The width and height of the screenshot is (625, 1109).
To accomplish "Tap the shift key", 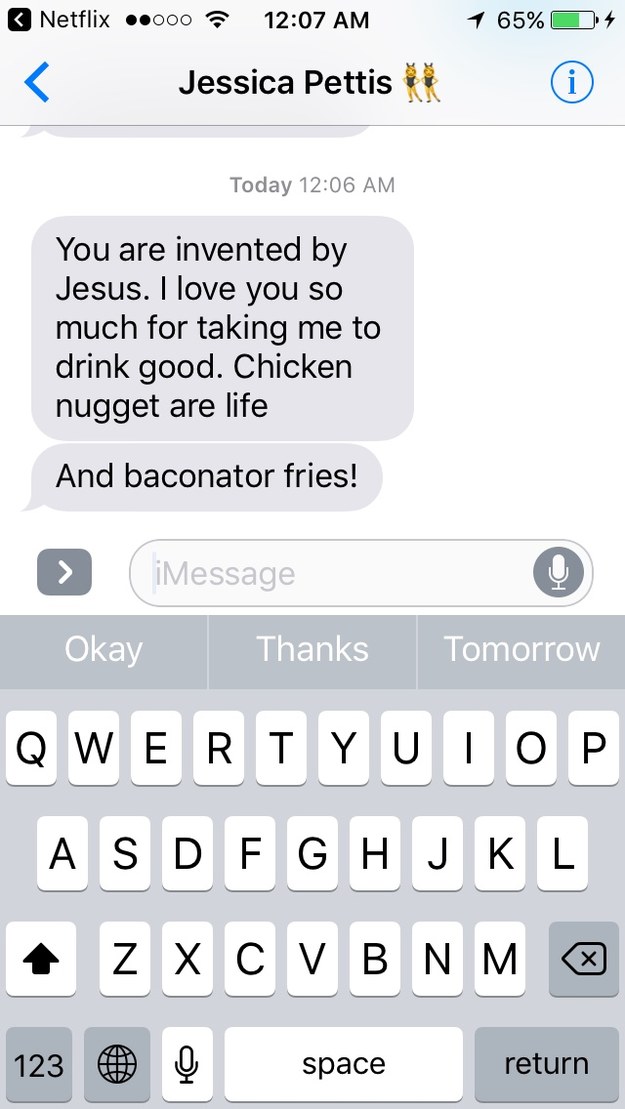I will pos(41,959).
